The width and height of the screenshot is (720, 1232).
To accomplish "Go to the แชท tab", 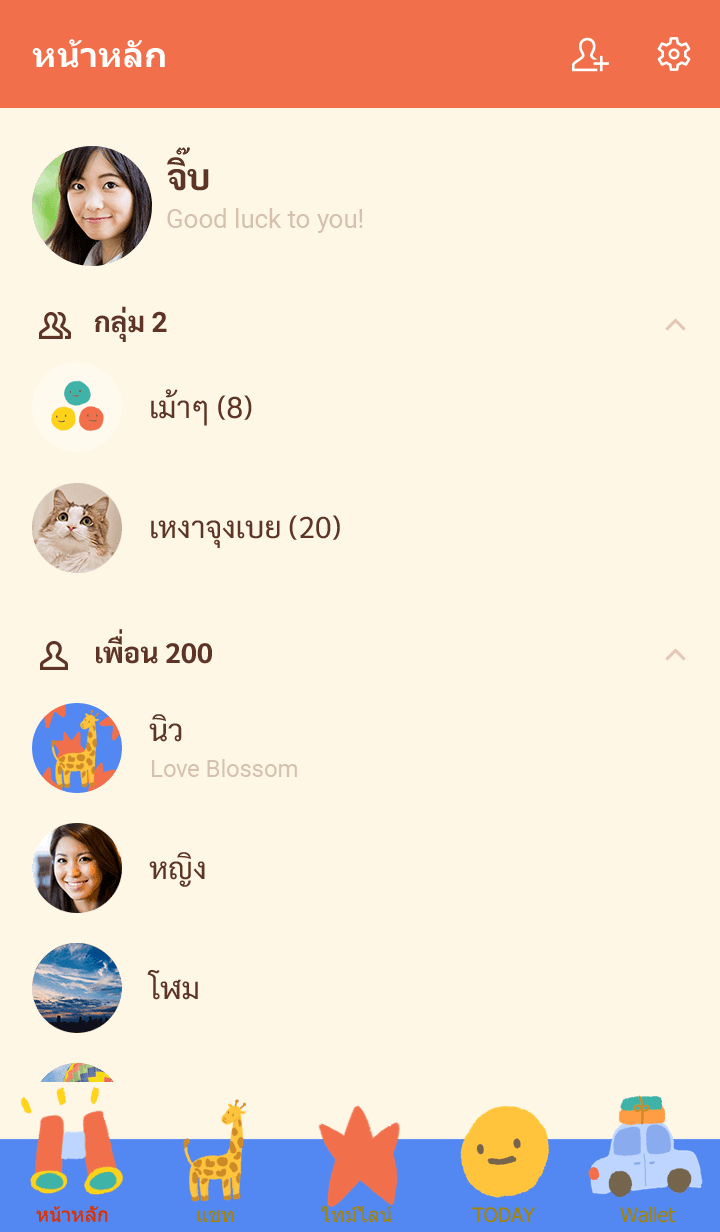I will 215,1160.
